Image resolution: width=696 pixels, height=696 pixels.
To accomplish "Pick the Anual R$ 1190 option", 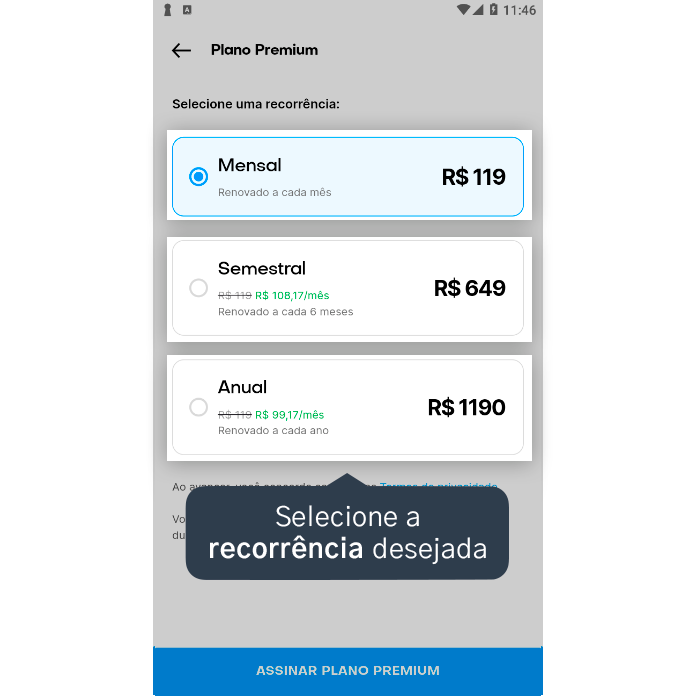I will coord(347,407).
